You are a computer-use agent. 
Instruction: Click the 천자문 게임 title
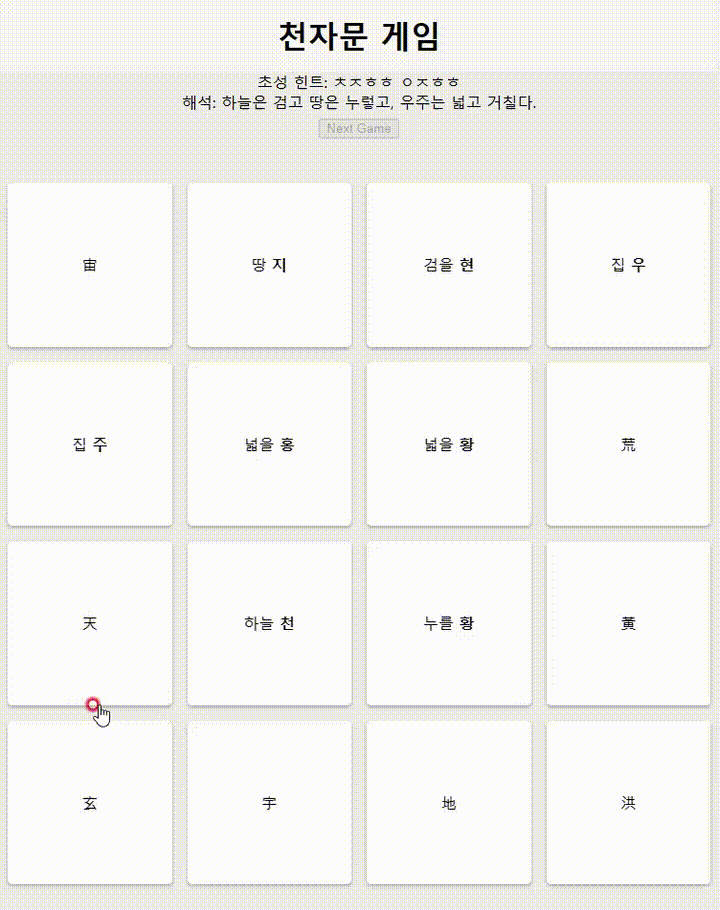[x=359, y=34]
